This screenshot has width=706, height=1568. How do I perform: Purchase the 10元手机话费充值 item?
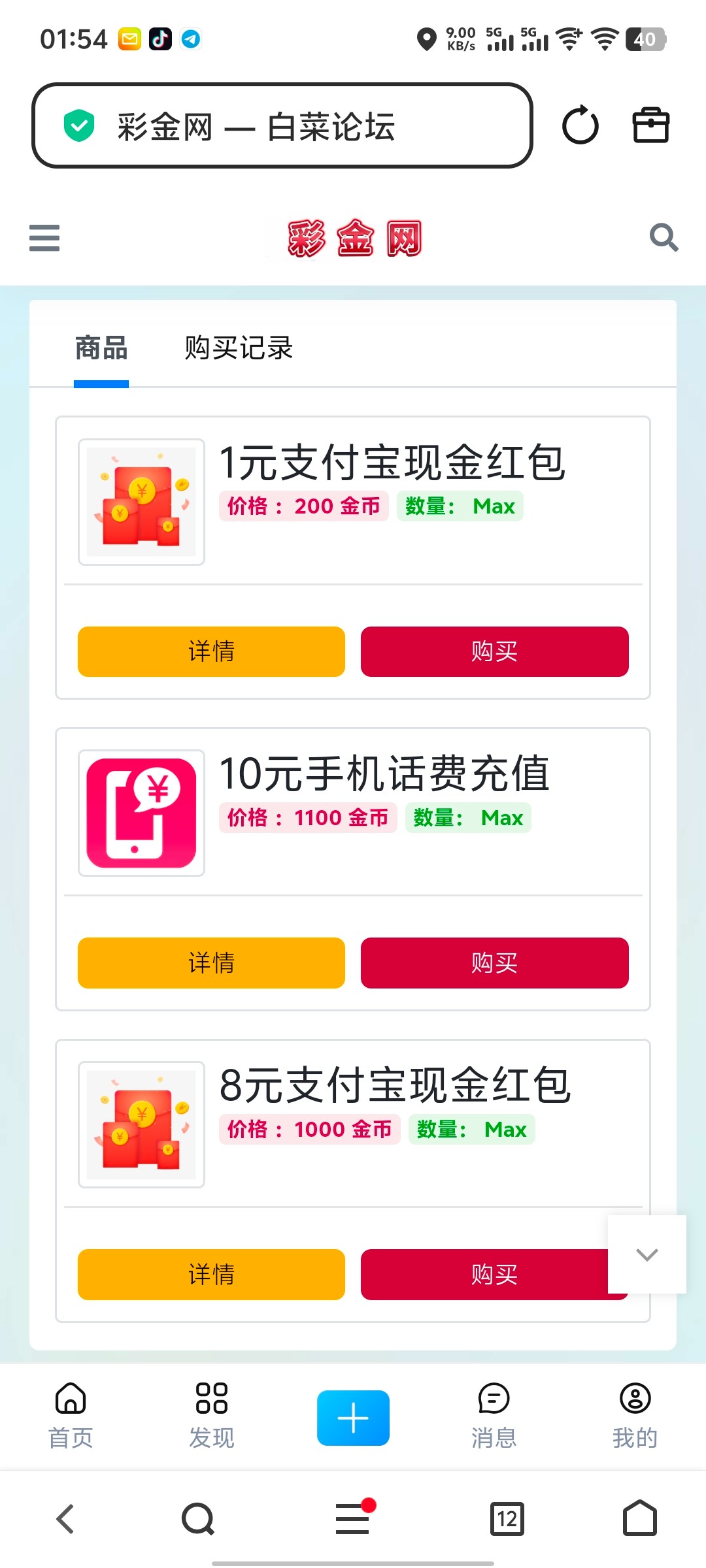coord(494,962)
